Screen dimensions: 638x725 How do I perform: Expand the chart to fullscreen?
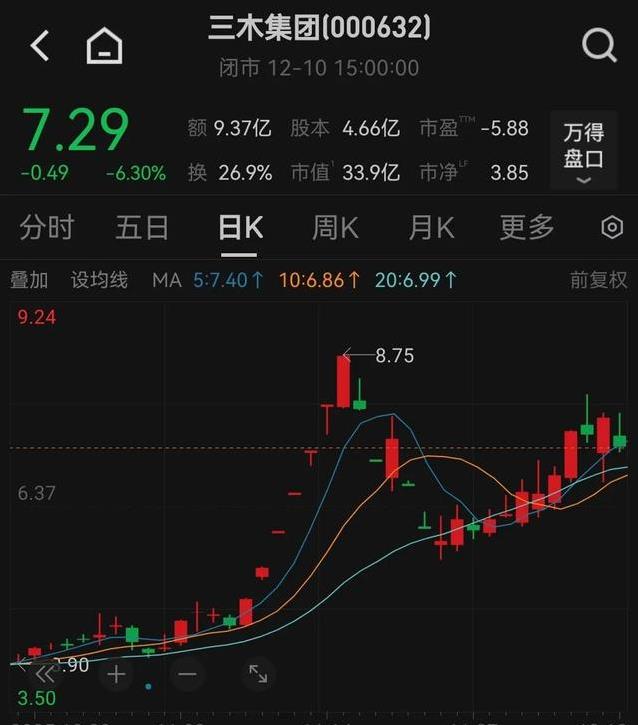258,673
